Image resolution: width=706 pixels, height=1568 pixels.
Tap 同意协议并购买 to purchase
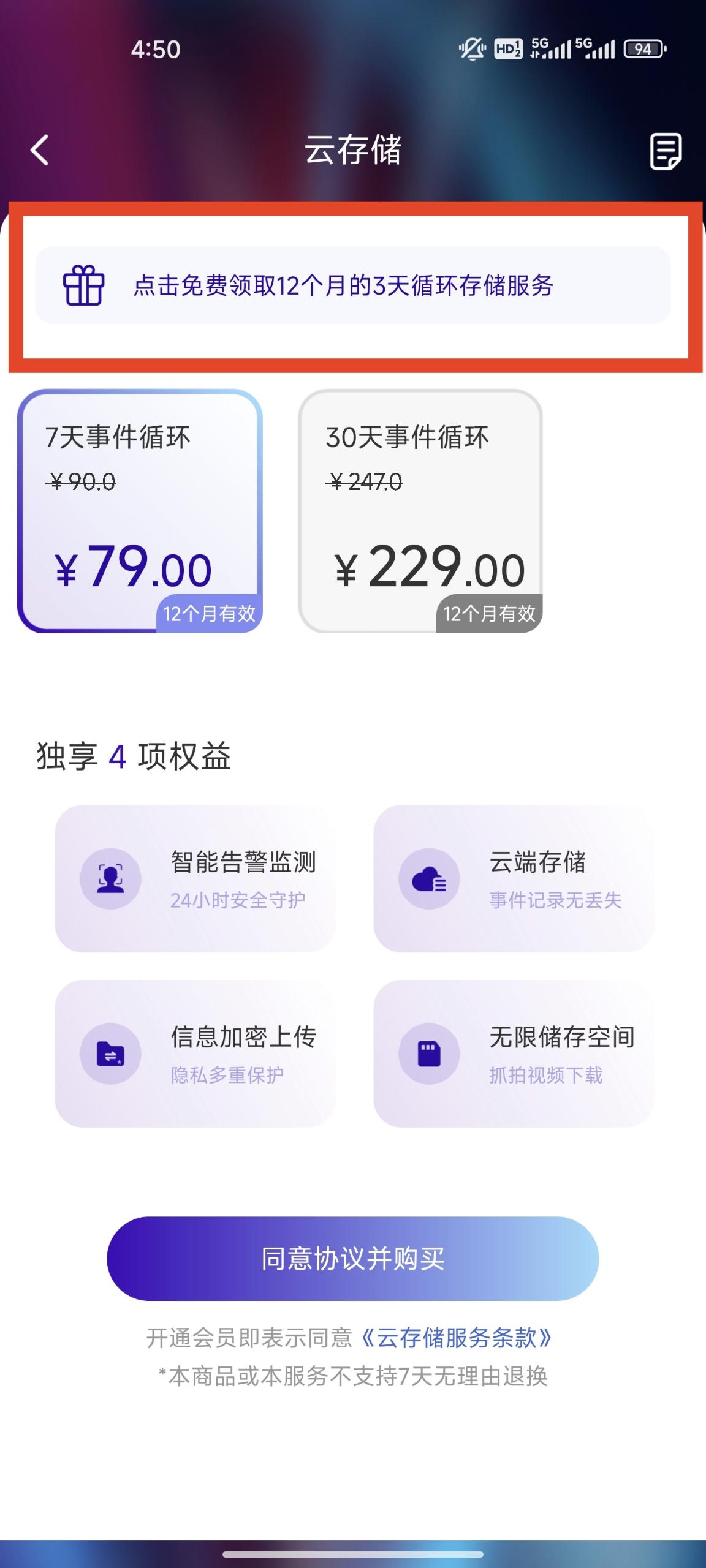tap(353, 1259)
